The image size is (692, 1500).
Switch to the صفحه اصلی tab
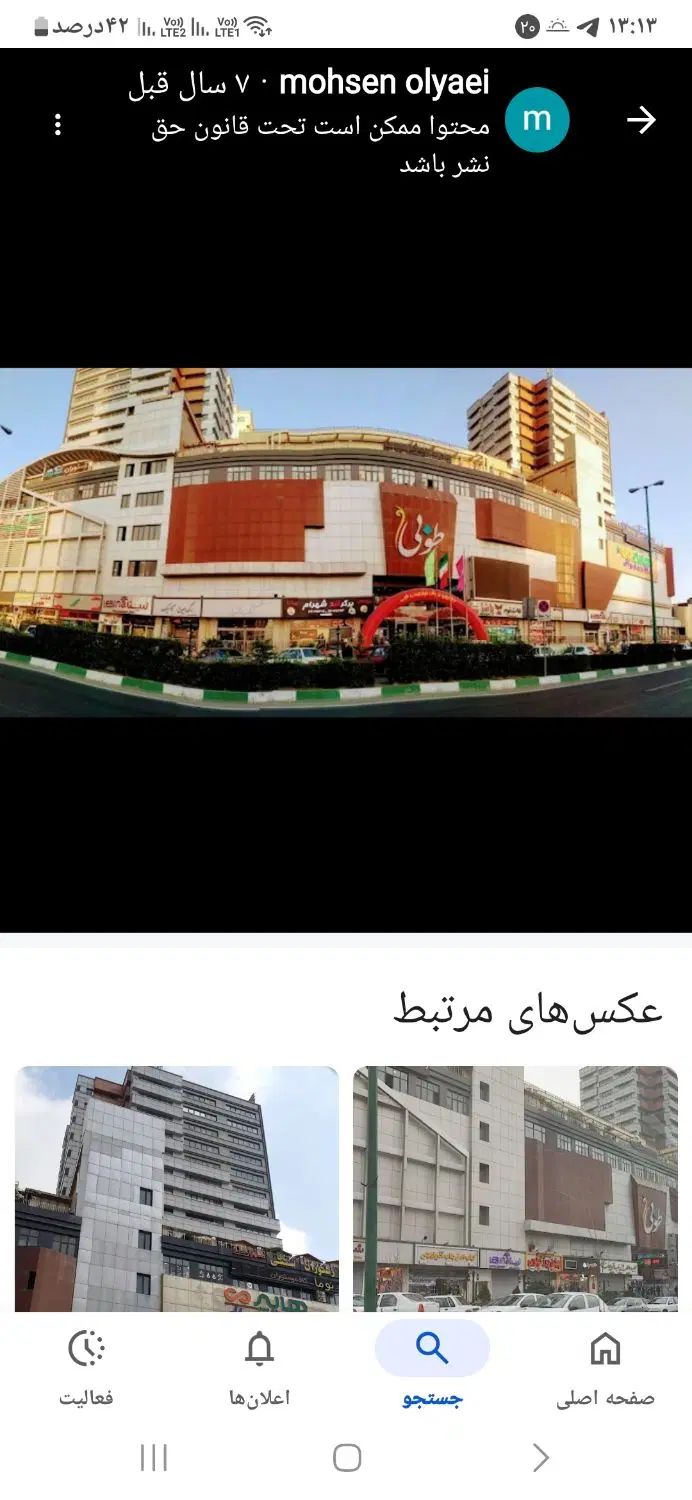605,1367
